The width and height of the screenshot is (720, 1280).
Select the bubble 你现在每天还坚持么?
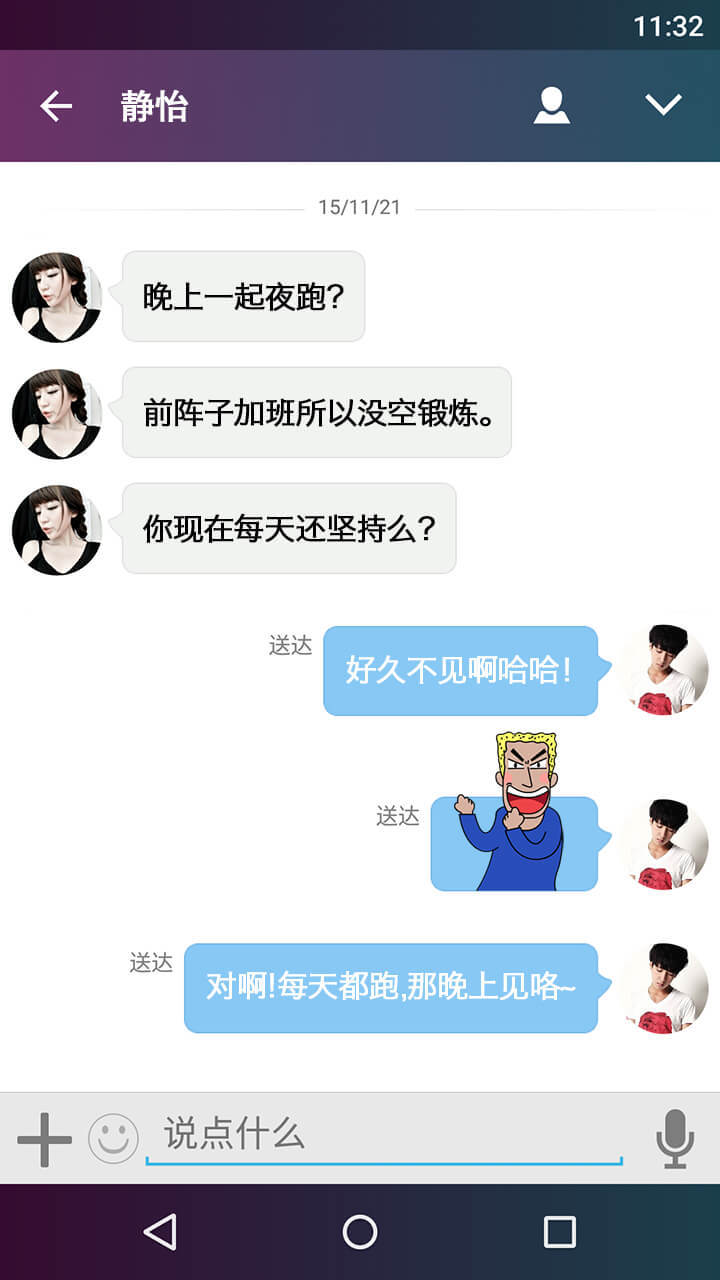coord(289,529)
